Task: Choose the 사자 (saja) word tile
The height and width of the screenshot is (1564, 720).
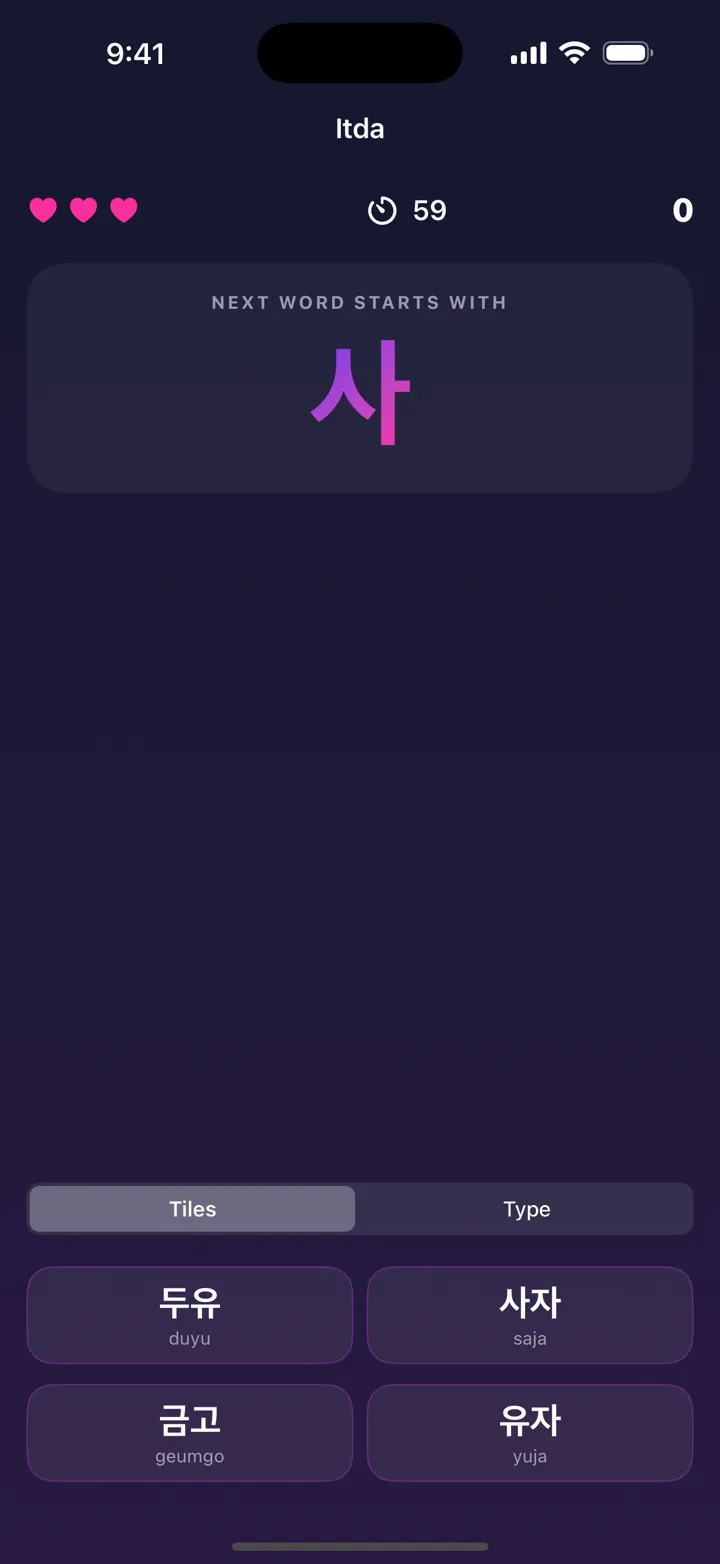Action: click(530, 1315)
